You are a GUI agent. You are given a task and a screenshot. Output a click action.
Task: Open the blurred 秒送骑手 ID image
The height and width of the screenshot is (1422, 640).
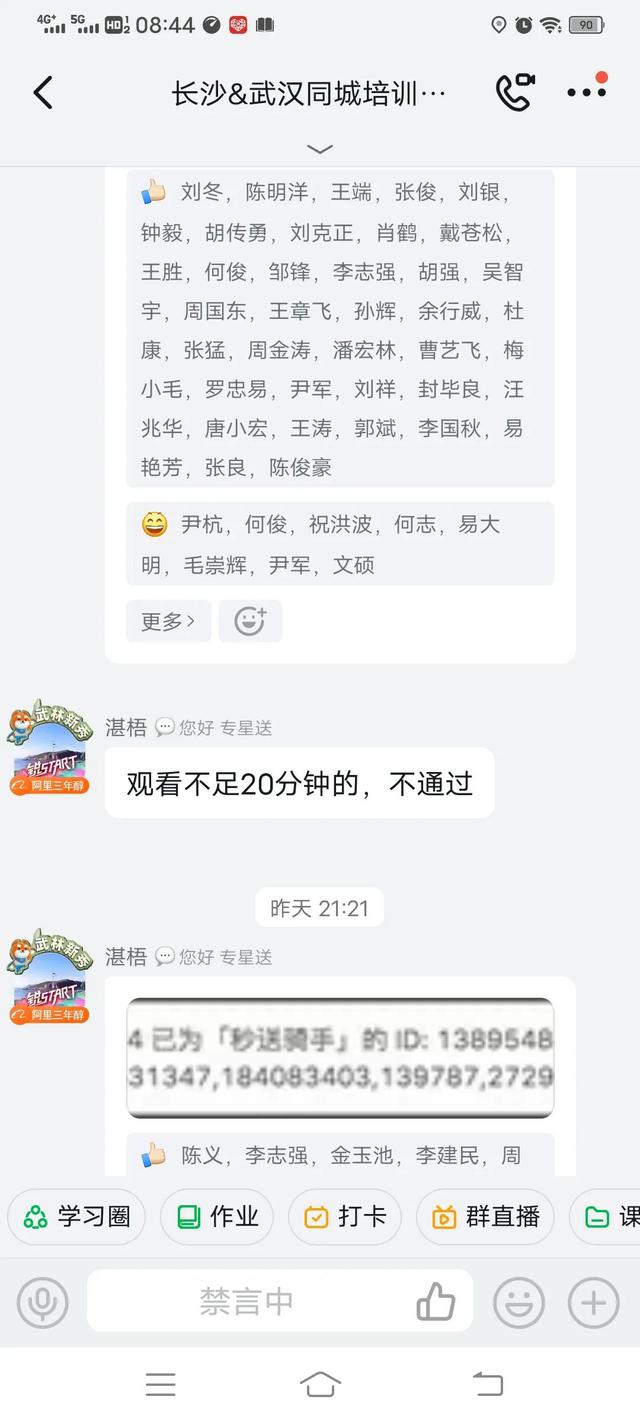click(340, 1058)
